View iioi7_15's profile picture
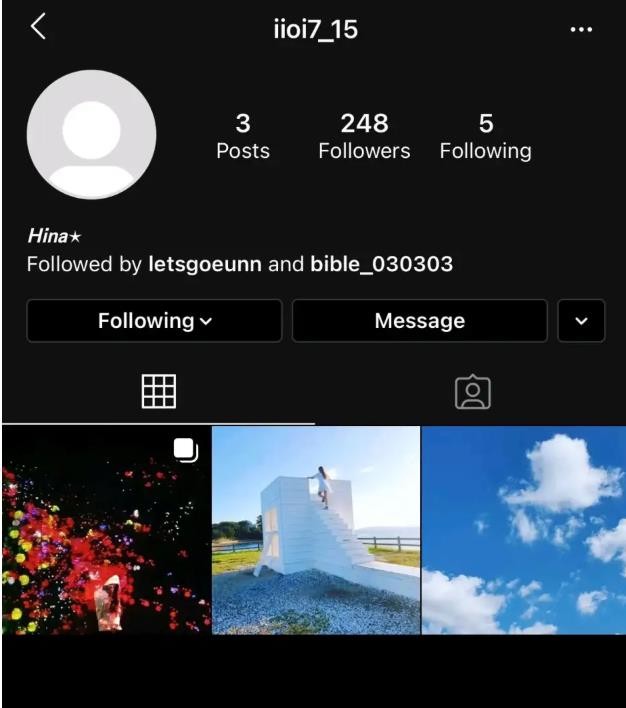 click(91, 134)
